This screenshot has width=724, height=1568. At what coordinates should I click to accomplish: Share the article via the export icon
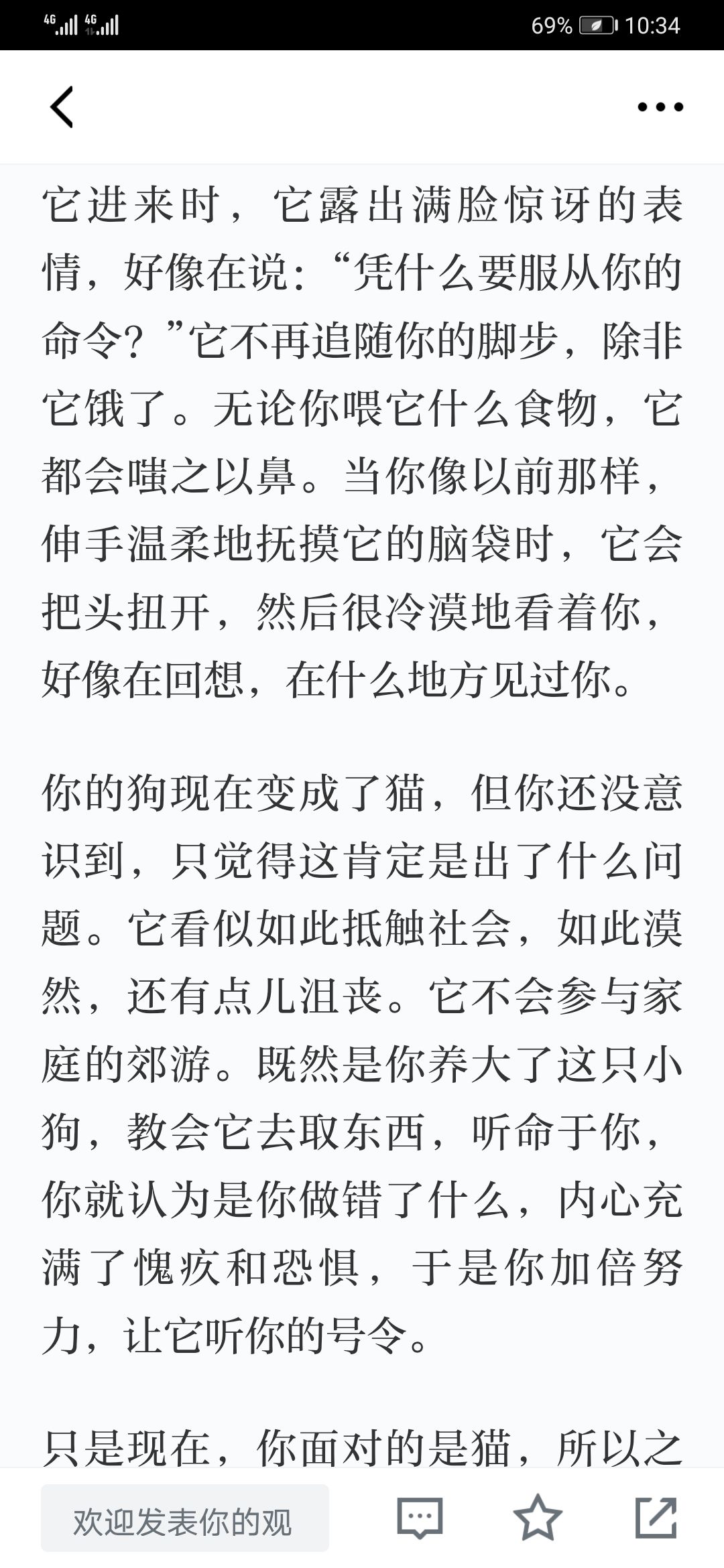pos(656,1517)
